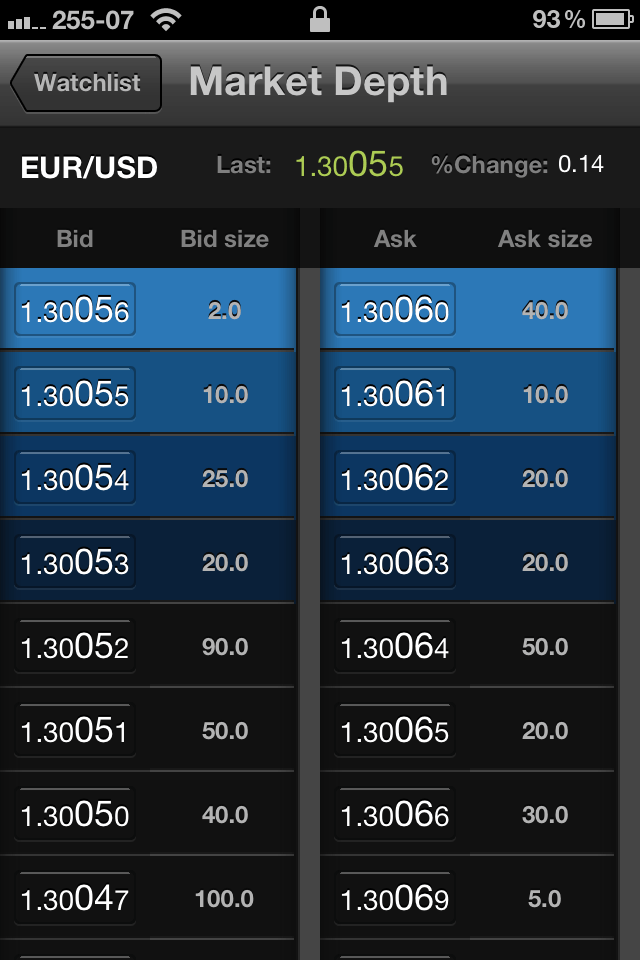Go back to the Watchlist
Image resolution: width=640 pixels, height=960 pixels.
click(x=86, y=83)
